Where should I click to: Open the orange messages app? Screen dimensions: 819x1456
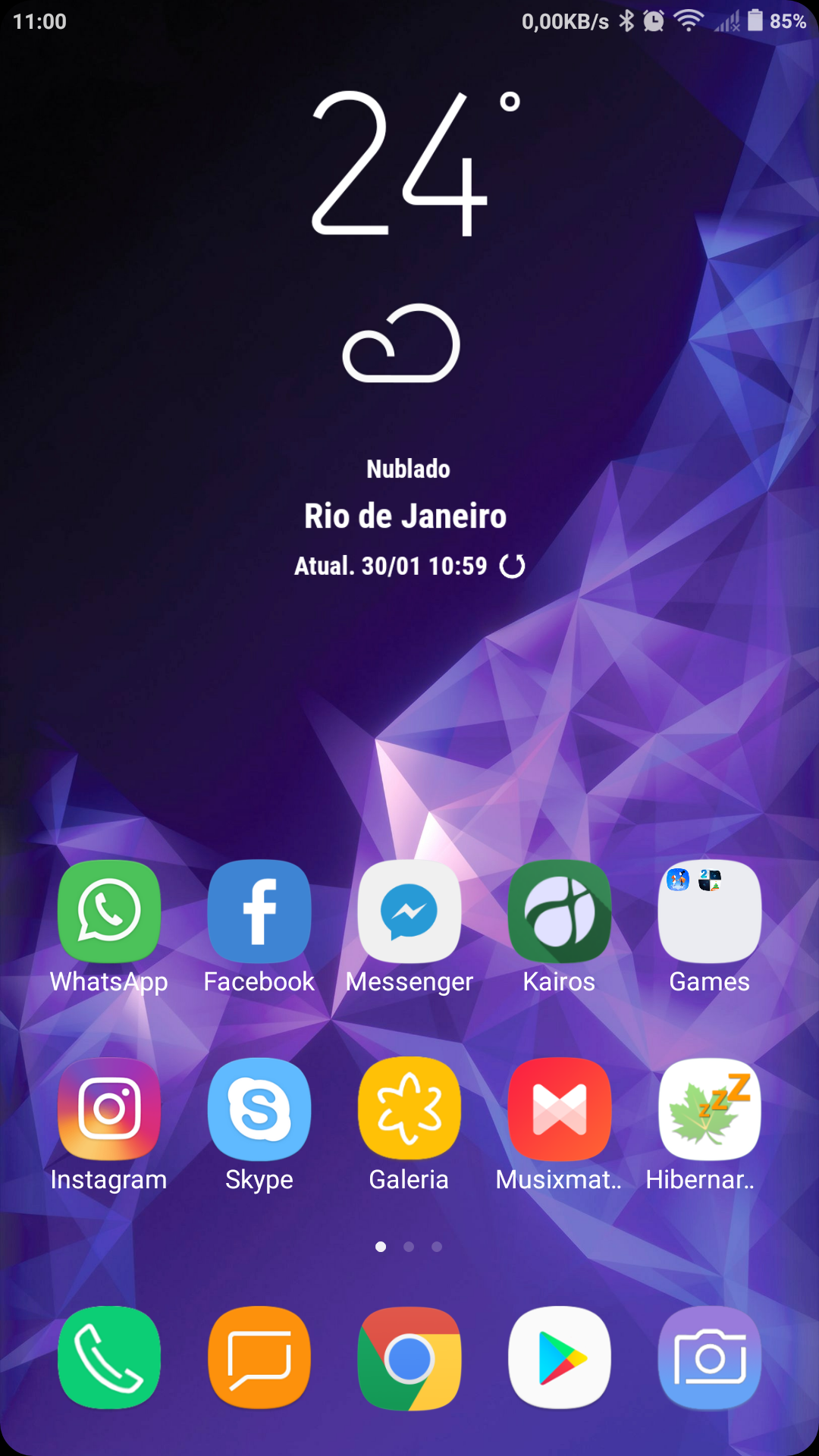(x=259, y=1357)
